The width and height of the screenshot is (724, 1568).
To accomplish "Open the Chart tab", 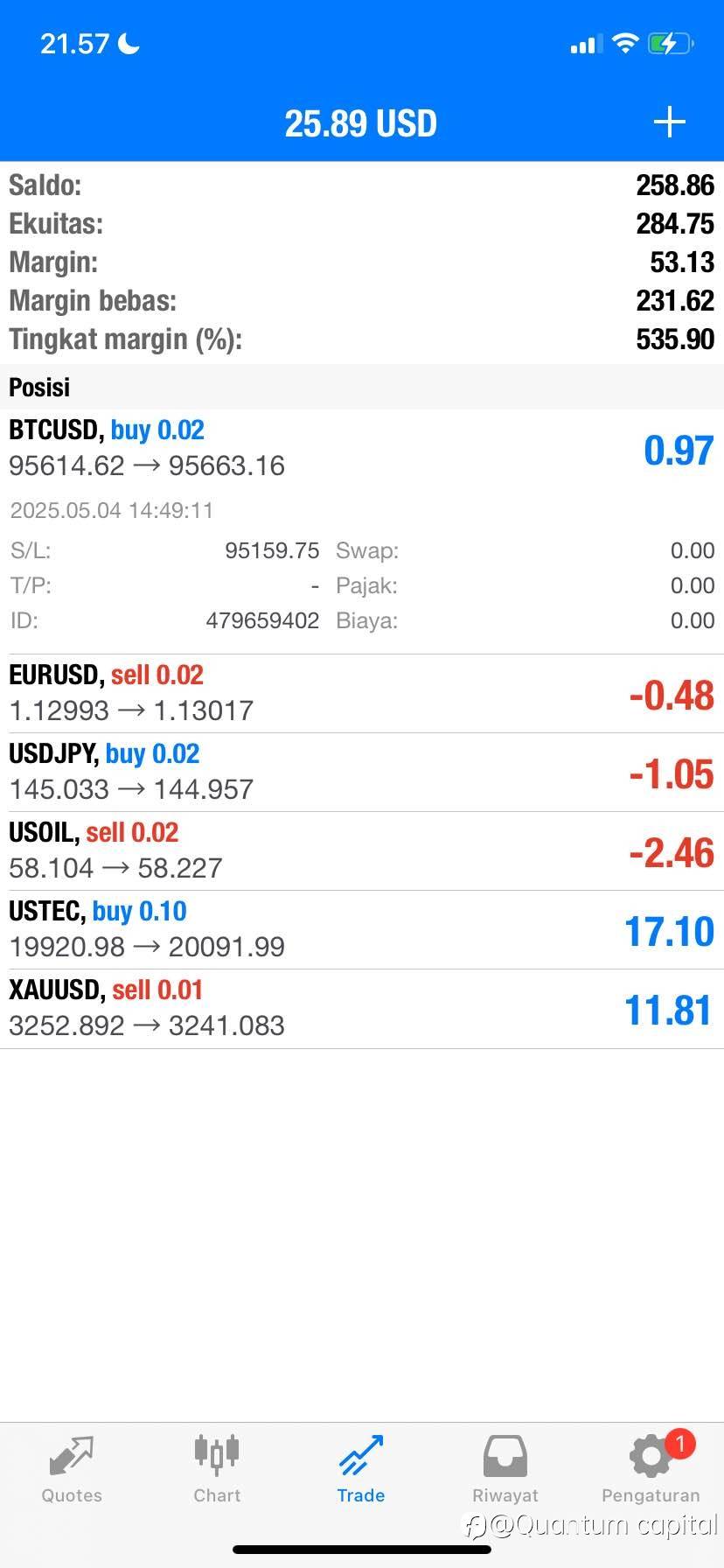I will (217, 1470).
